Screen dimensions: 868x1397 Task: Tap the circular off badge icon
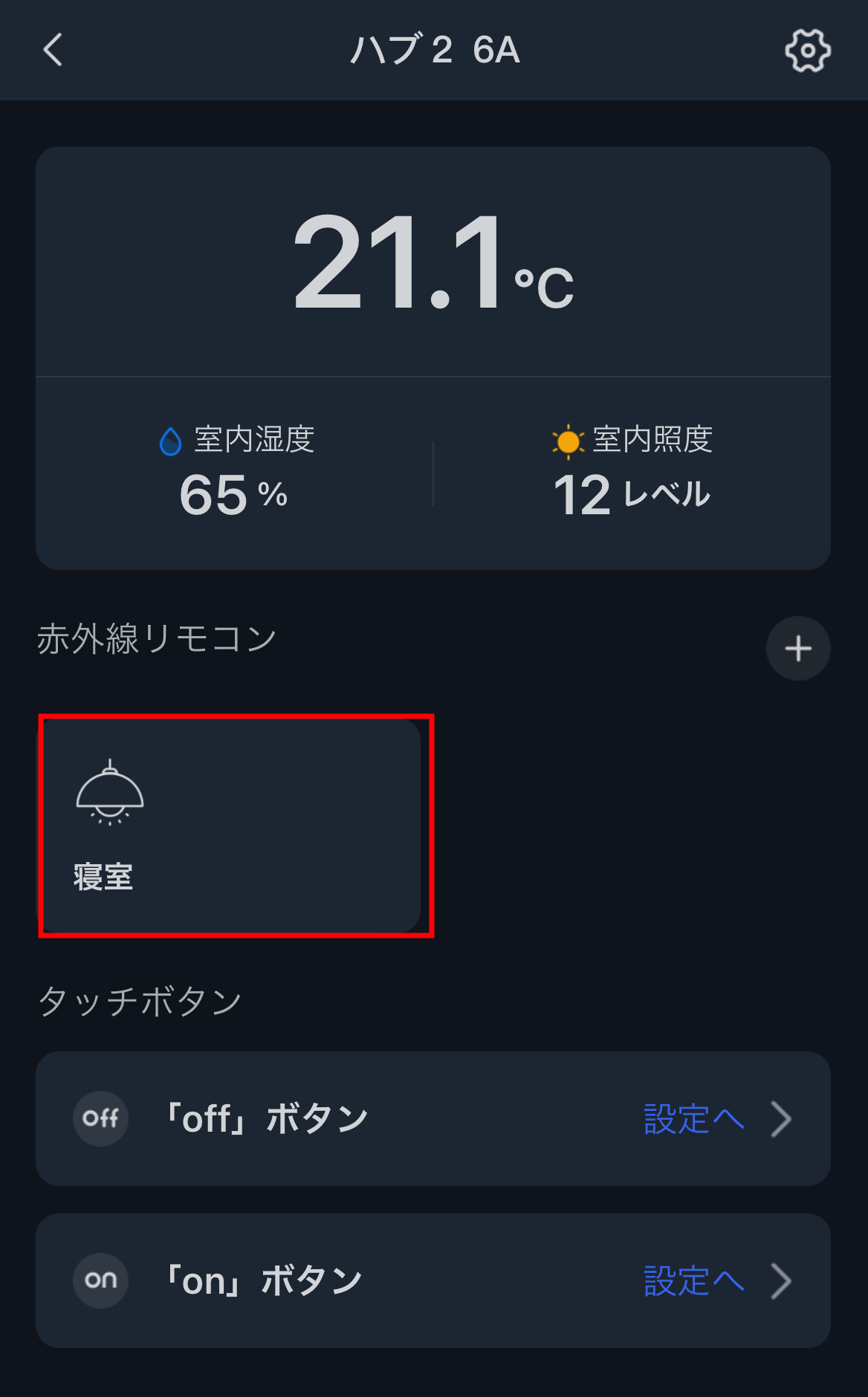[x=100, y=1118]
